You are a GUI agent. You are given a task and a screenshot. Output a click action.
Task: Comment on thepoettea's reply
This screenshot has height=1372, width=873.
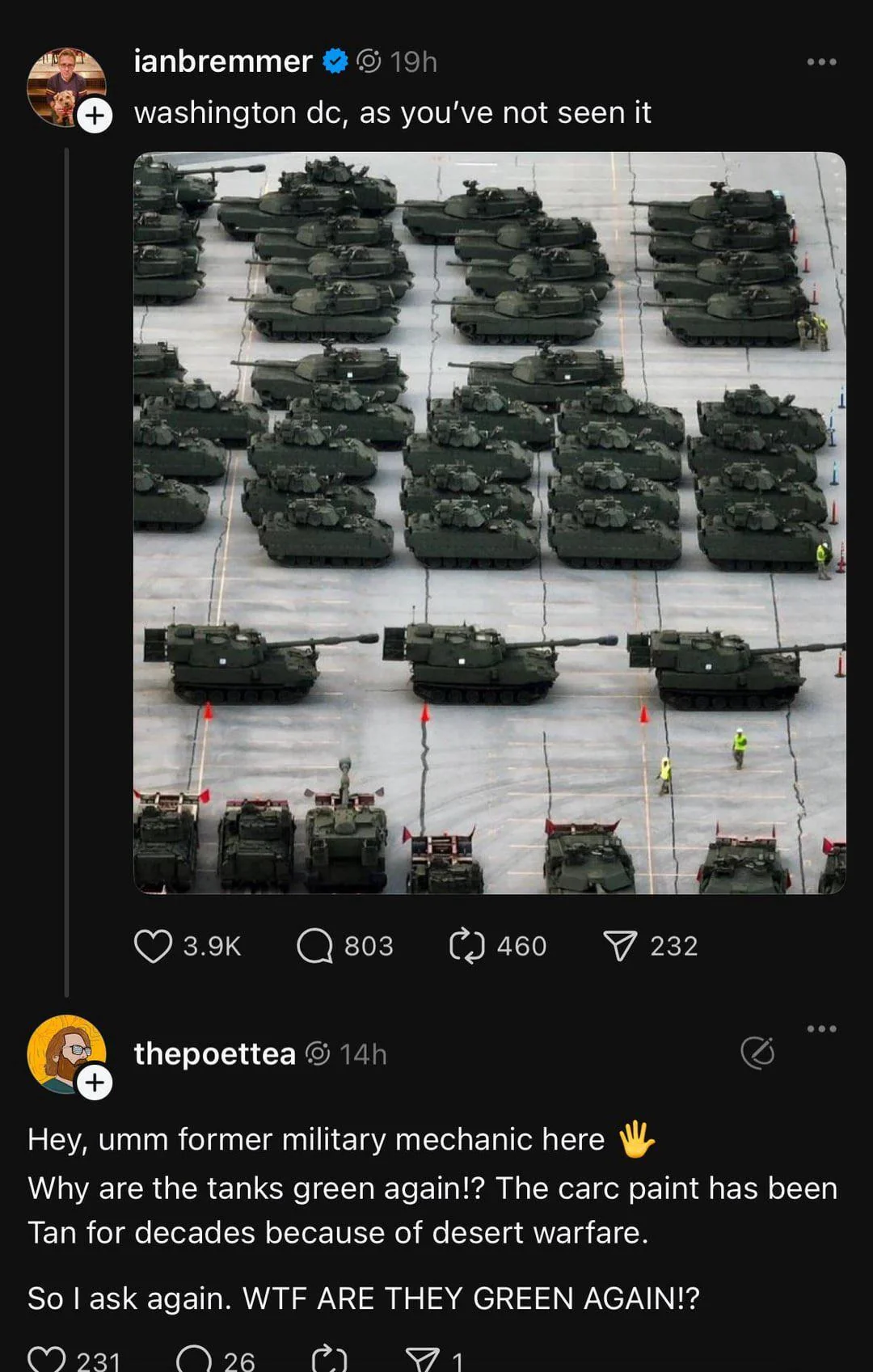(x=194, y=1360)
